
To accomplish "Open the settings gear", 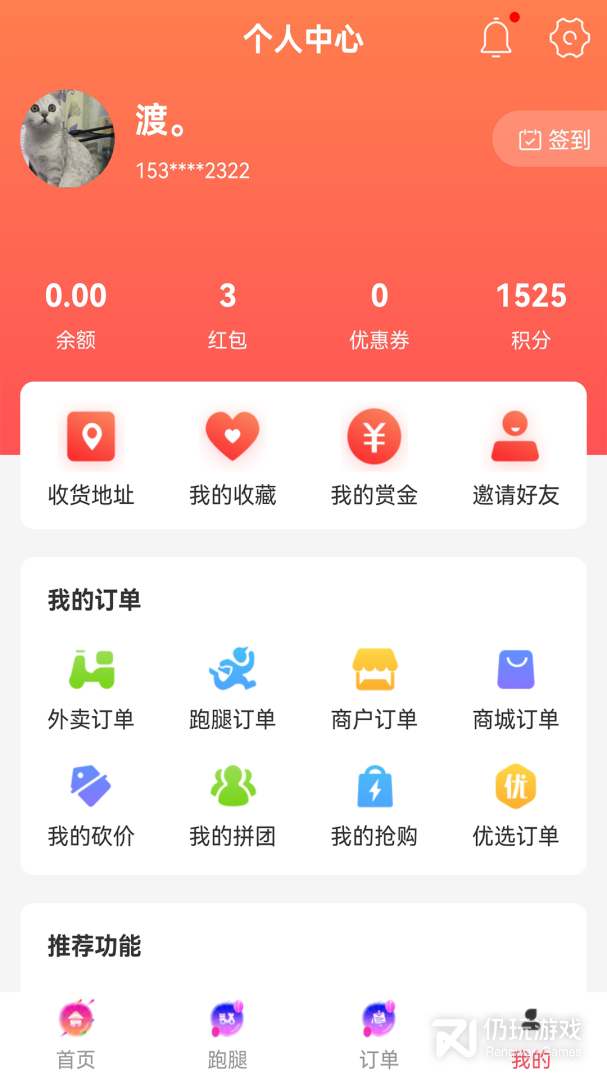I will pyautogui.click(x=569, y=38).
